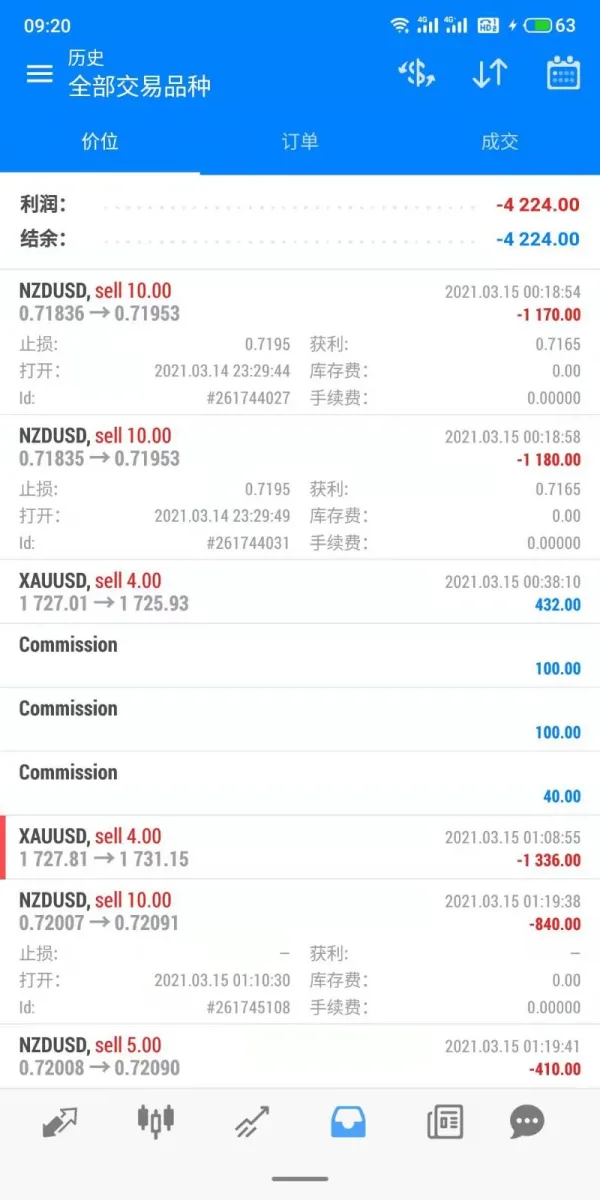The image size is (600, 1200).
Task: Switch to the 订单 tab
Action: click(x=300, y=141)
